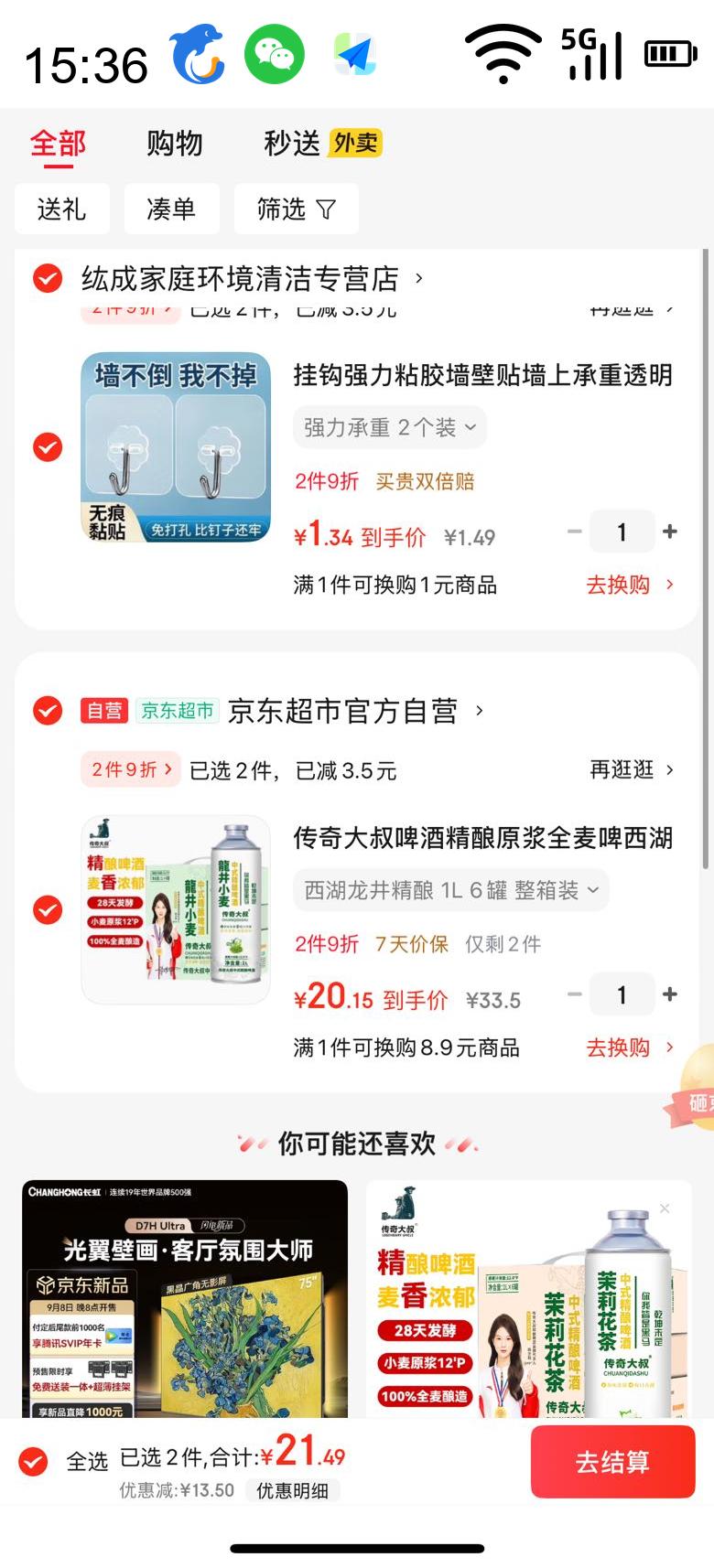Image resolution: width=714 pixels, height=1568 pixels.
Task: View the 优惠明细 discount details
Action: [292, 1490]
